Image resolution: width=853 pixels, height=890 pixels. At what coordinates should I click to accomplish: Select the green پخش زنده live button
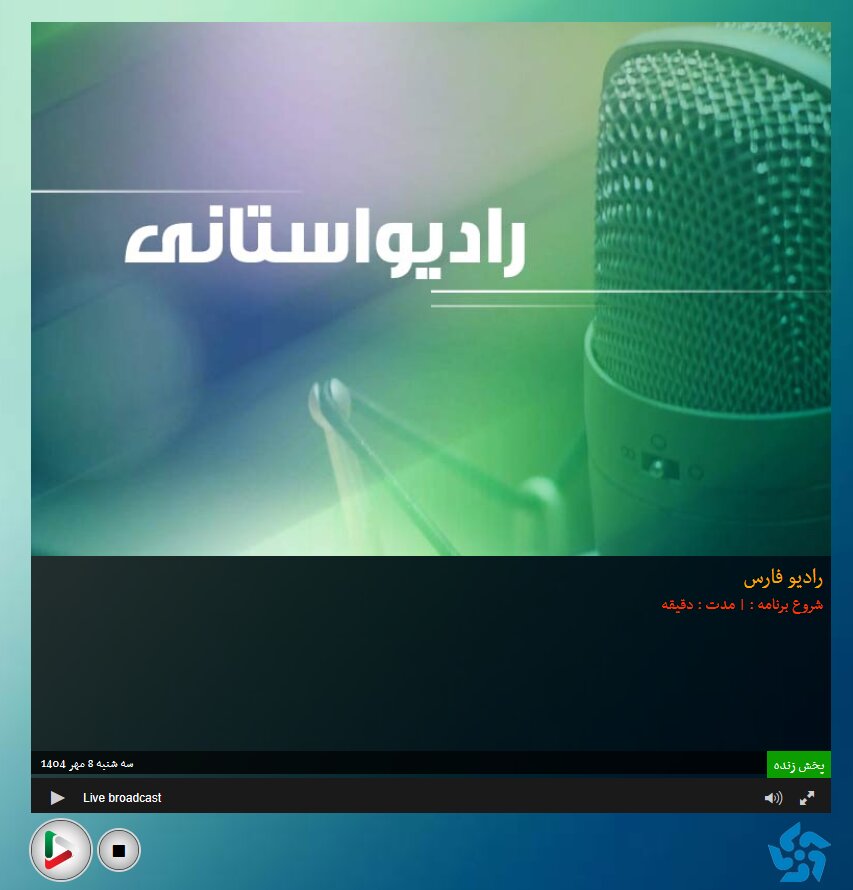(x=799, y=765)
